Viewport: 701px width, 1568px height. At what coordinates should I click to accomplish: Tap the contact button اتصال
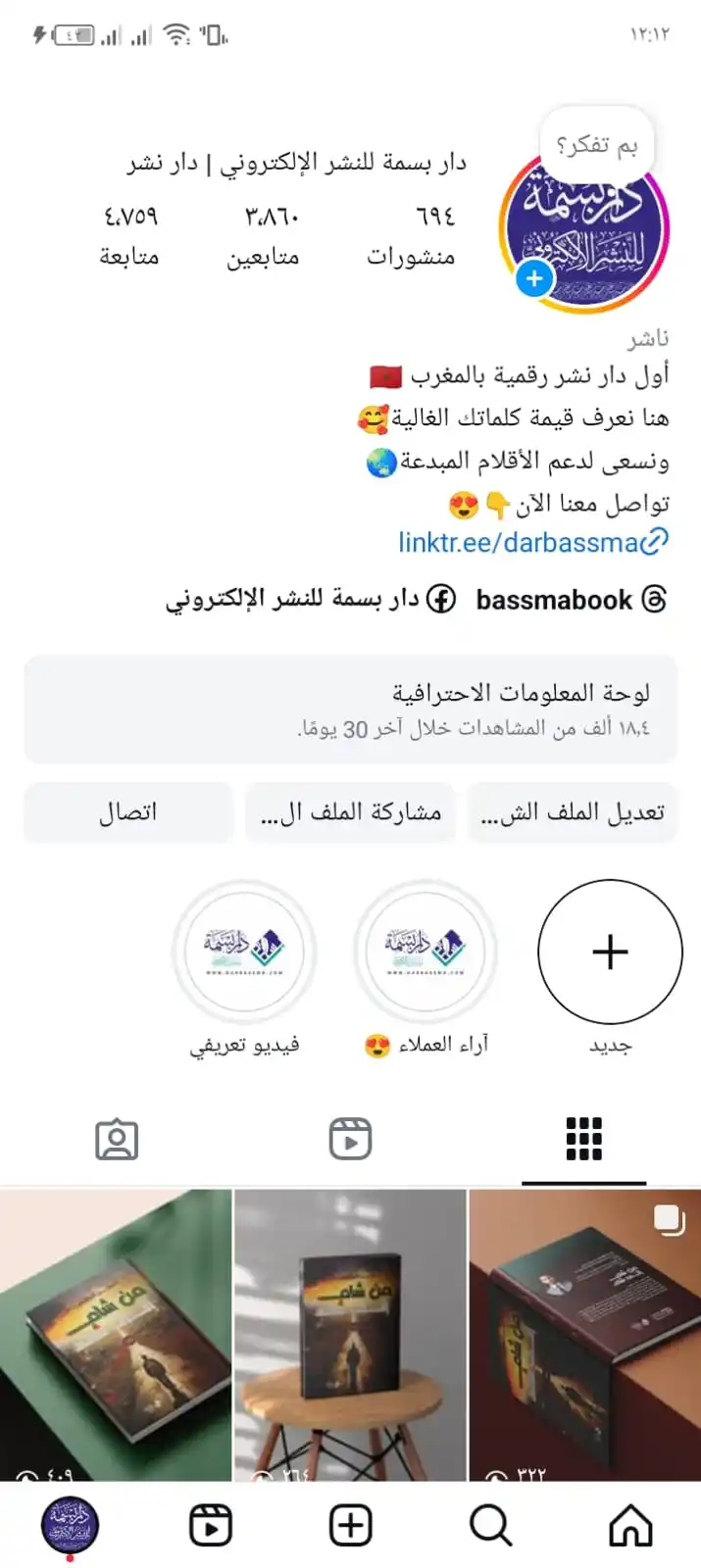point(128,811)
